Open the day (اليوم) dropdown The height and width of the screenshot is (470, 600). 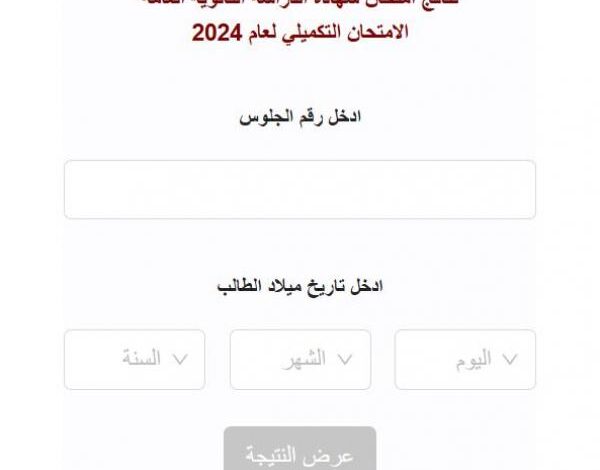[x=465, y=359]
